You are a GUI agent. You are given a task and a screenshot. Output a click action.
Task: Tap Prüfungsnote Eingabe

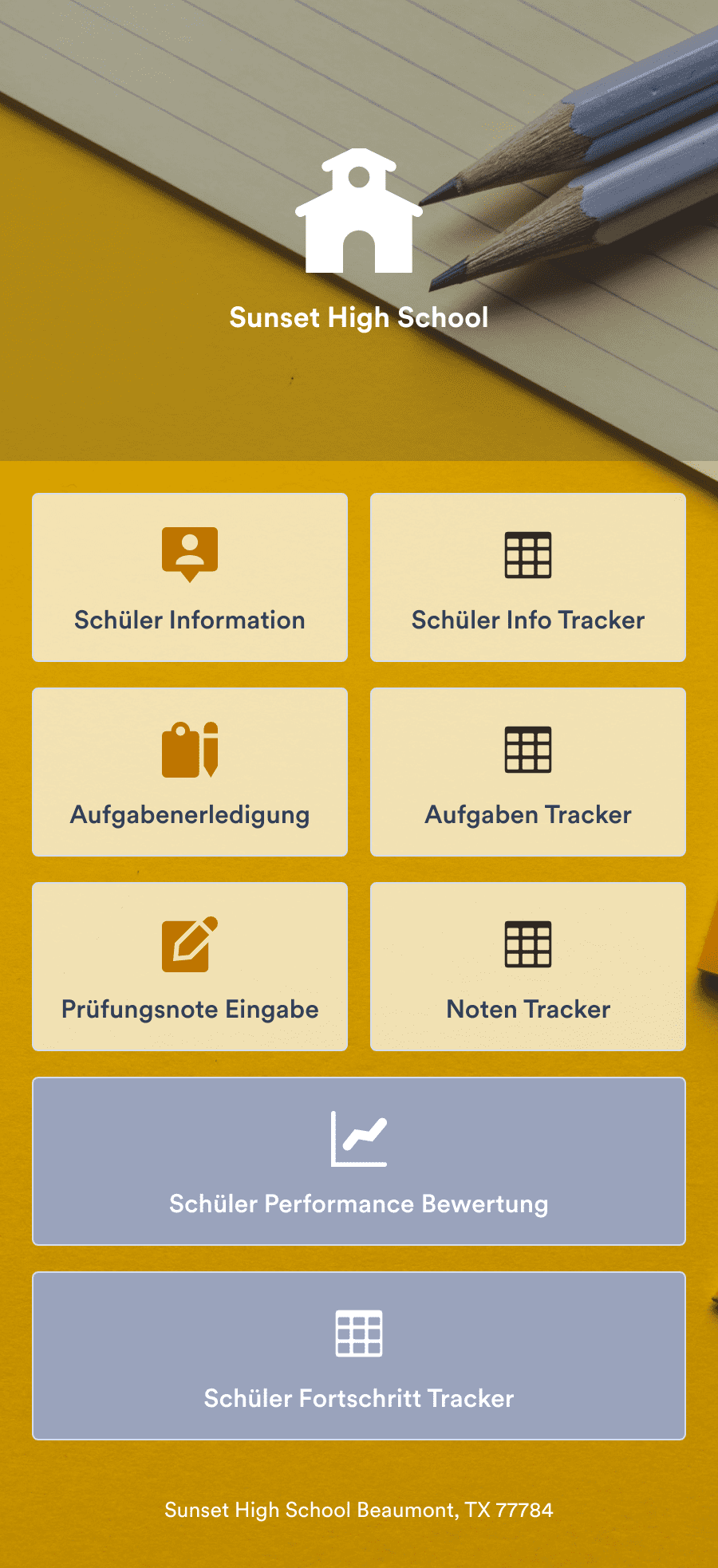(190, 967)
